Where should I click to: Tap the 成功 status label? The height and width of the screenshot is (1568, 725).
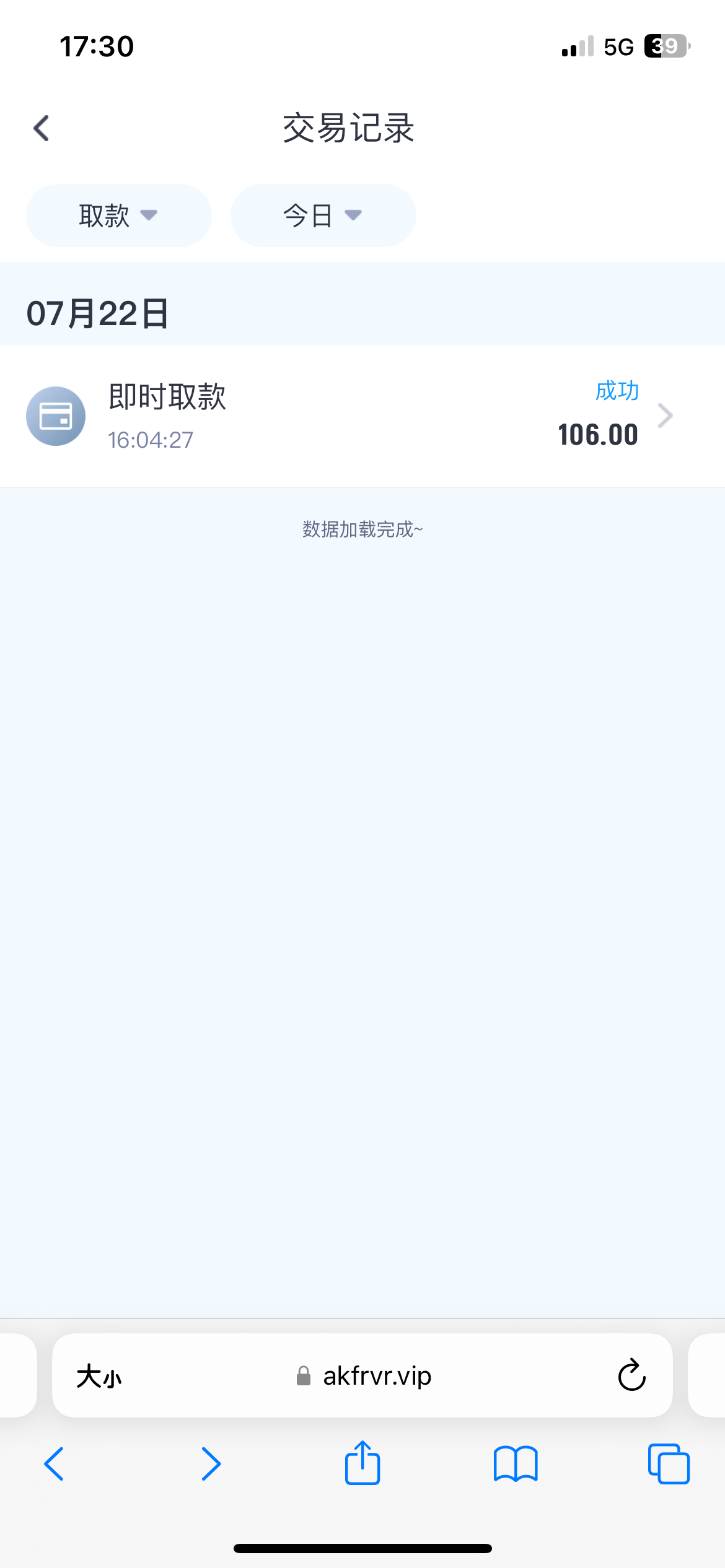coord(616,391)
